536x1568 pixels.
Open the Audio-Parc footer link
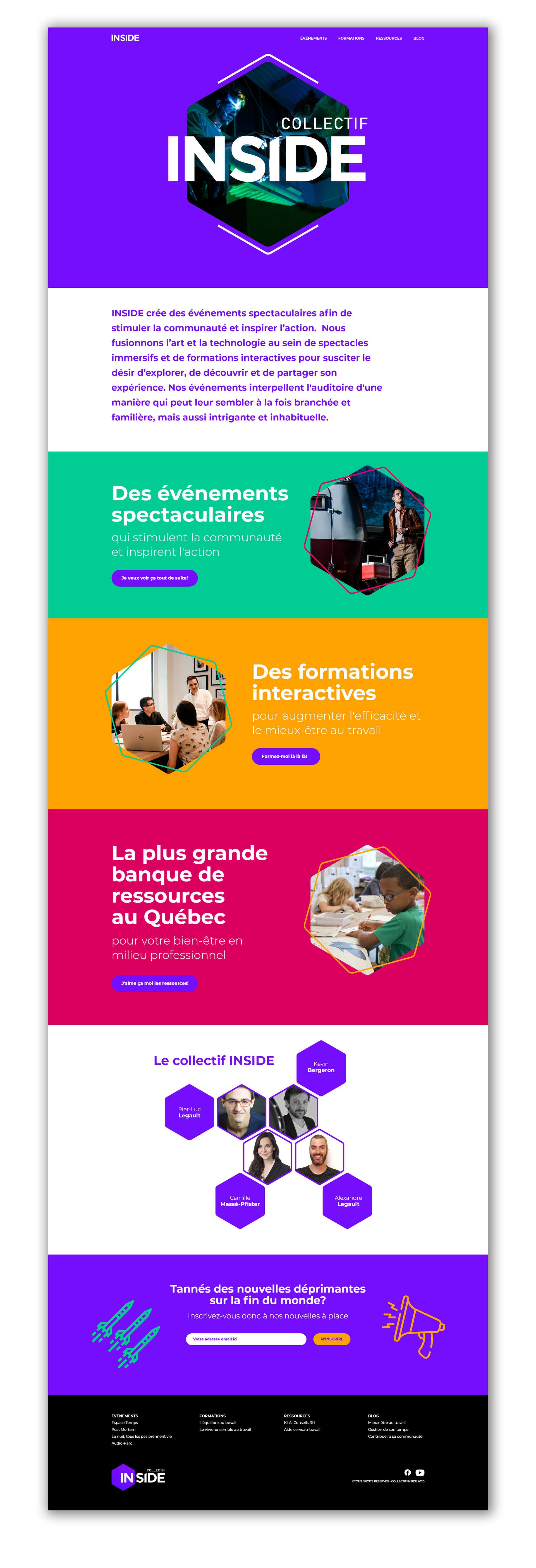122,1443
